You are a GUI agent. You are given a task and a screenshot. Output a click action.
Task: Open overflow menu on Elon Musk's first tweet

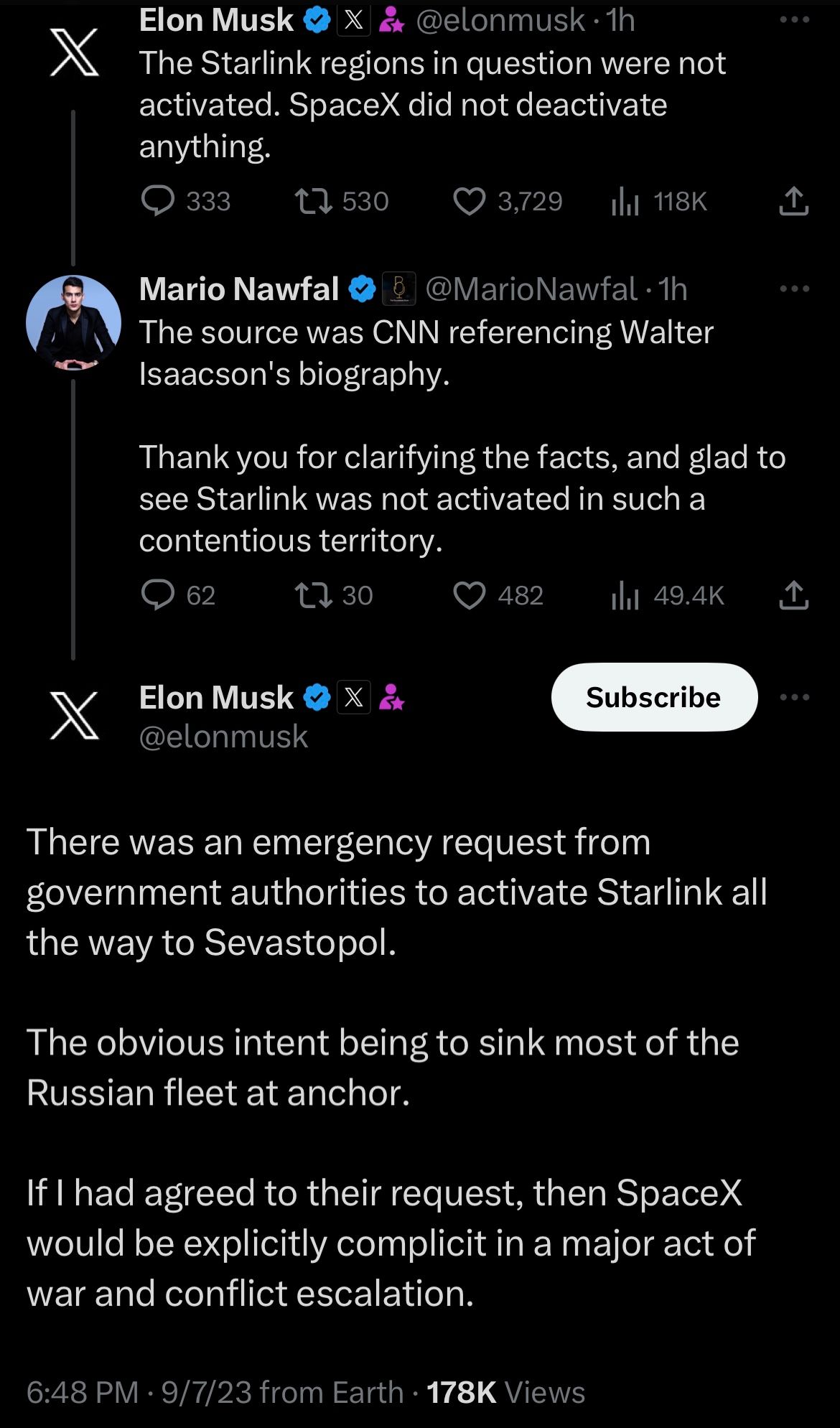pyautogui.click(x=794, y=20)
